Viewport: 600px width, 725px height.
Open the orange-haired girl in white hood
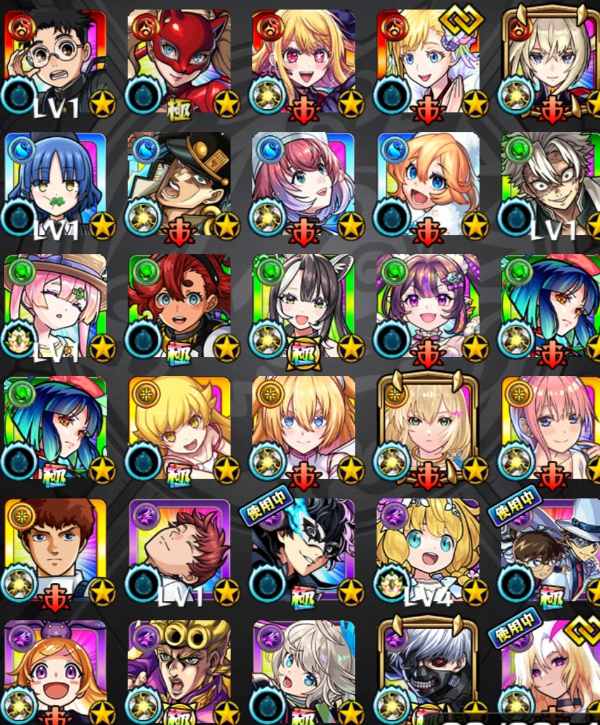pyautogui.click(x=428, y=184)
